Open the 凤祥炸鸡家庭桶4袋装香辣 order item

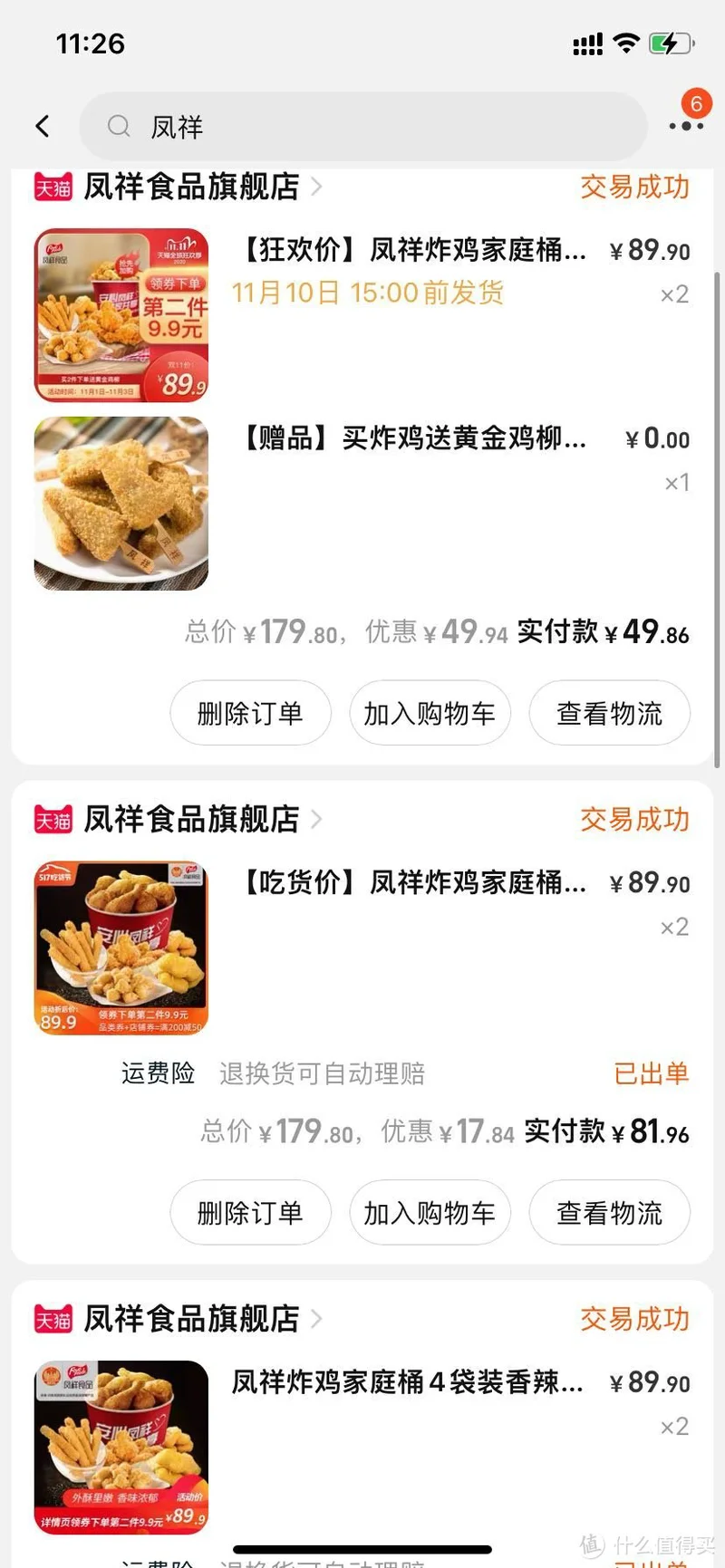408,1381
